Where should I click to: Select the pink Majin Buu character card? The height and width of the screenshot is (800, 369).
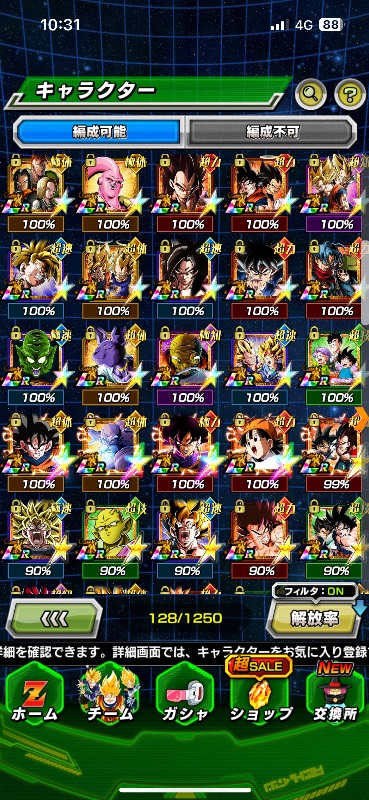(111, 192)
